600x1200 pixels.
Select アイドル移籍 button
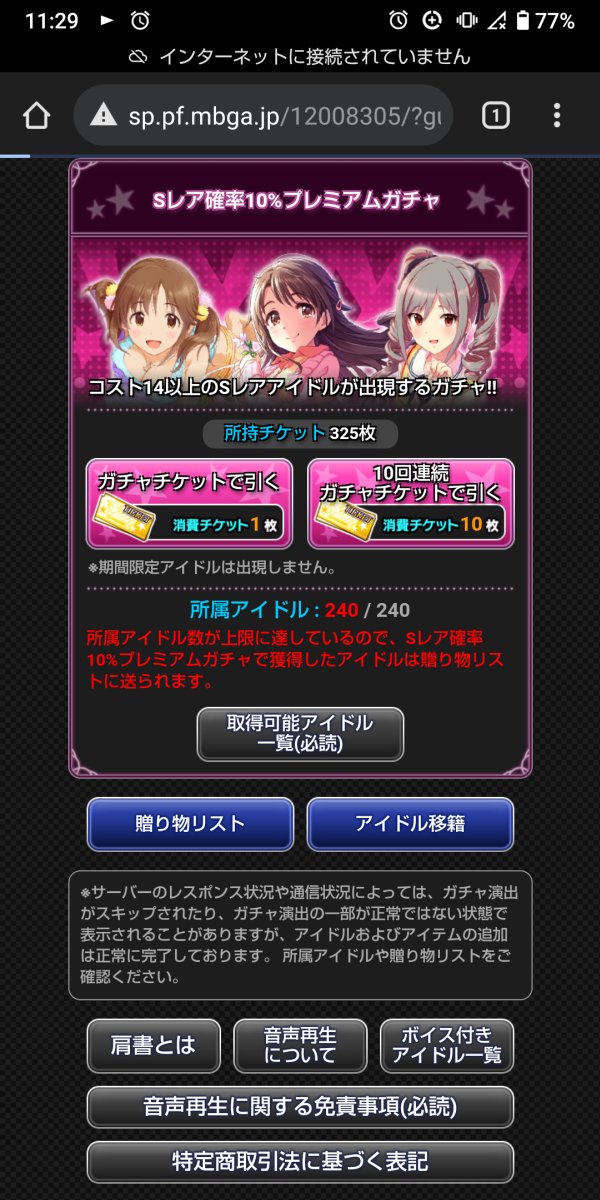410,824
